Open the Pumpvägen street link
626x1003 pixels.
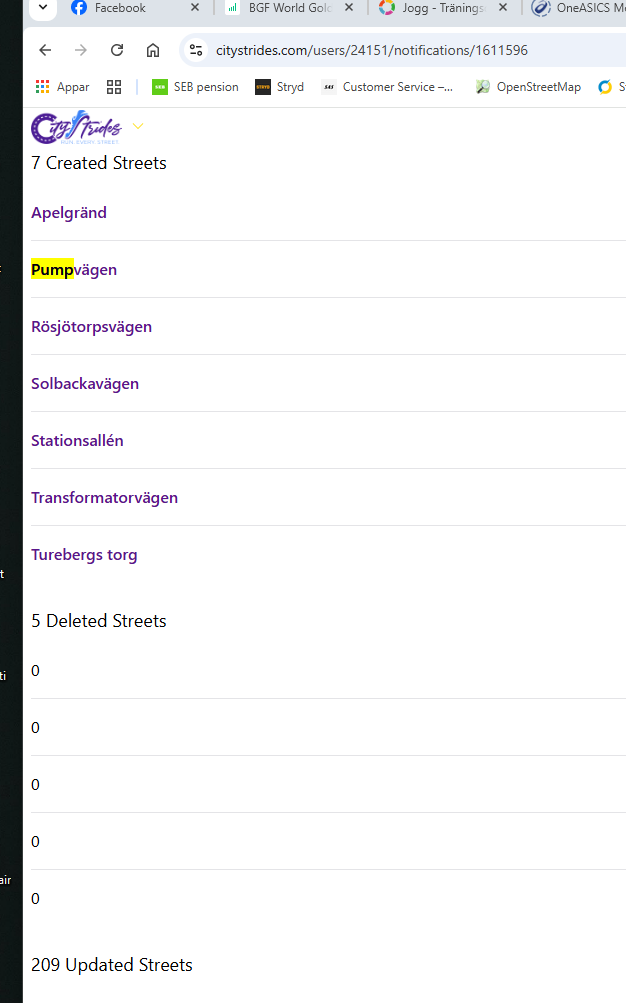click(74, 270)
